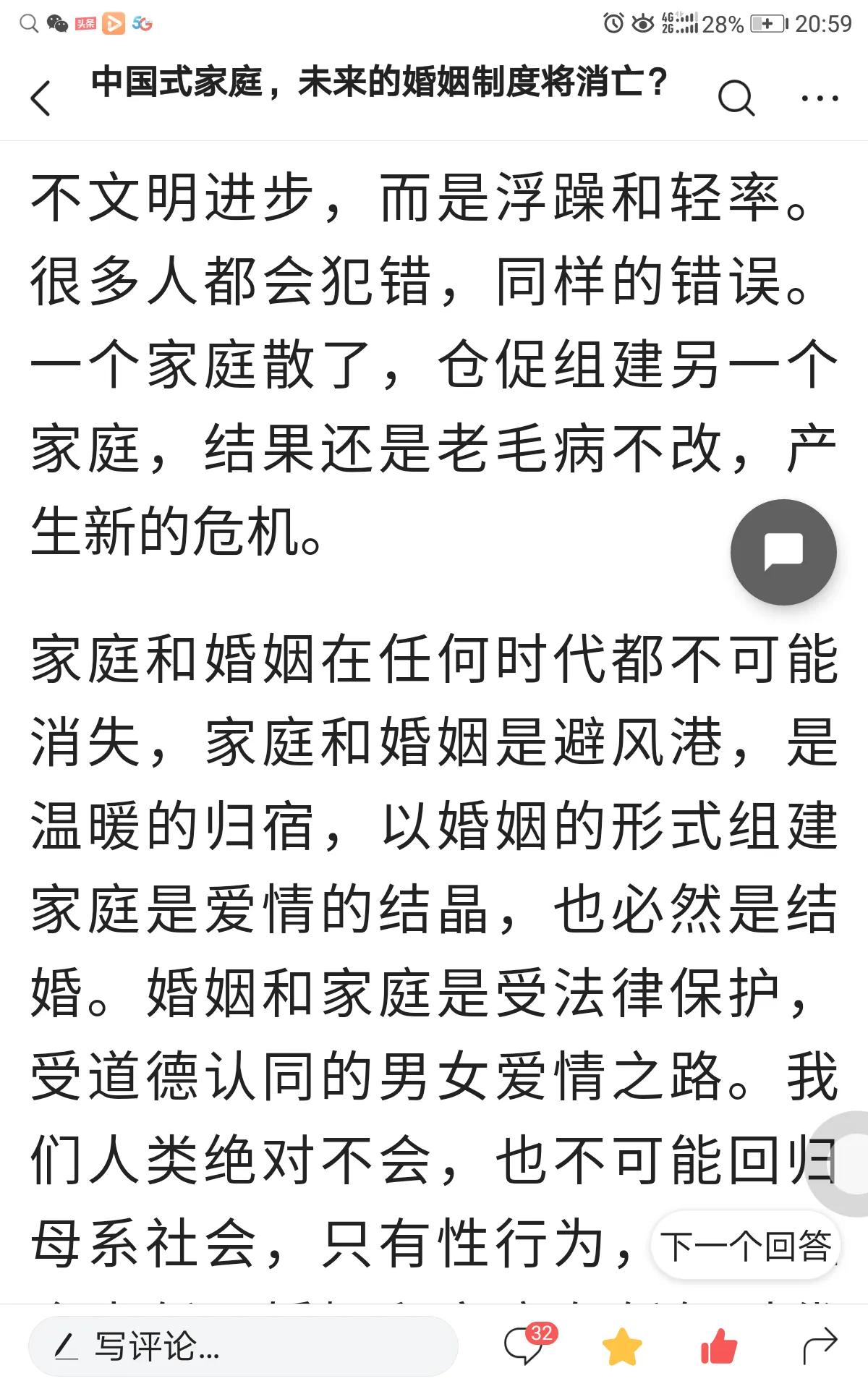868x1389 pixels.
Task: Open the floating comment bubble button
Action: (783, 552)
